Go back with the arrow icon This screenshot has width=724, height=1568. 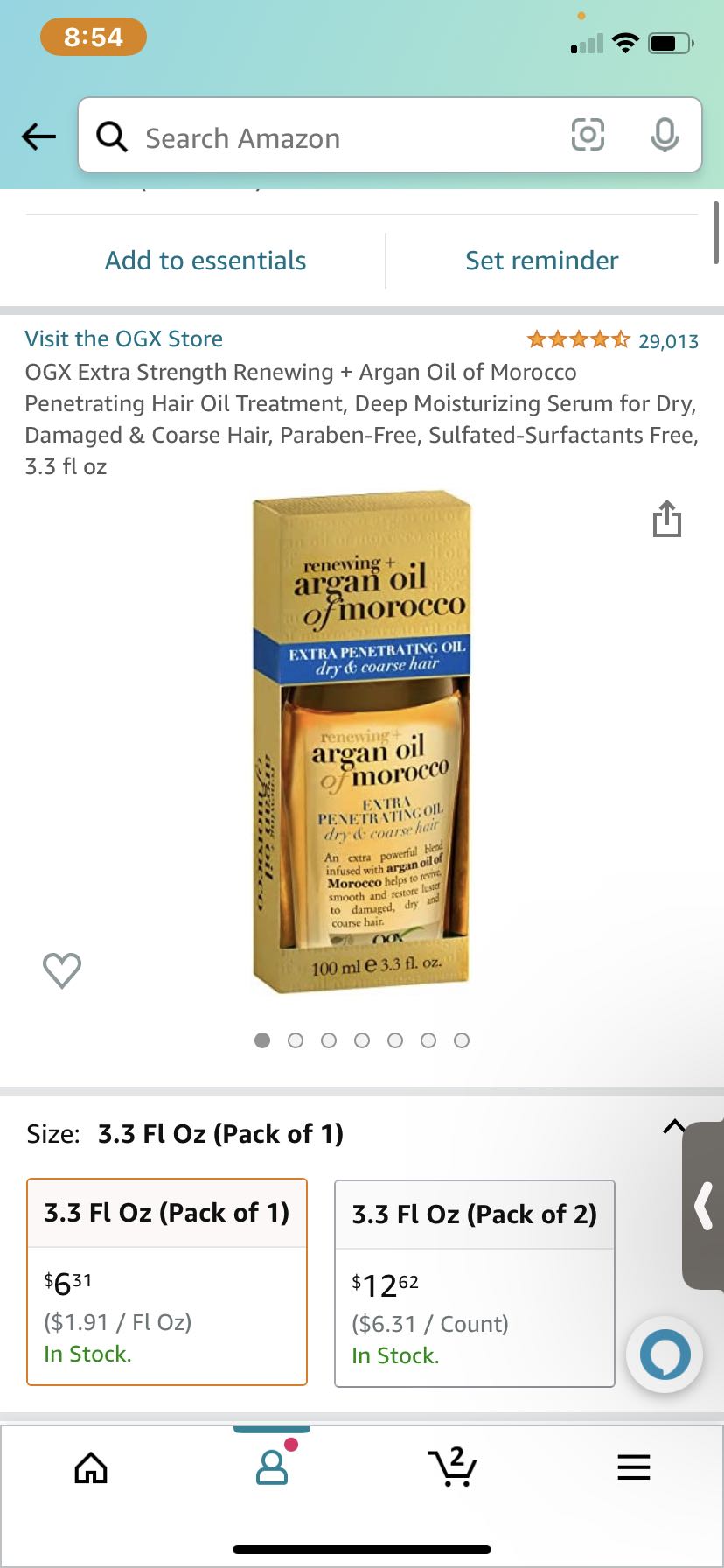pos(38,136)
